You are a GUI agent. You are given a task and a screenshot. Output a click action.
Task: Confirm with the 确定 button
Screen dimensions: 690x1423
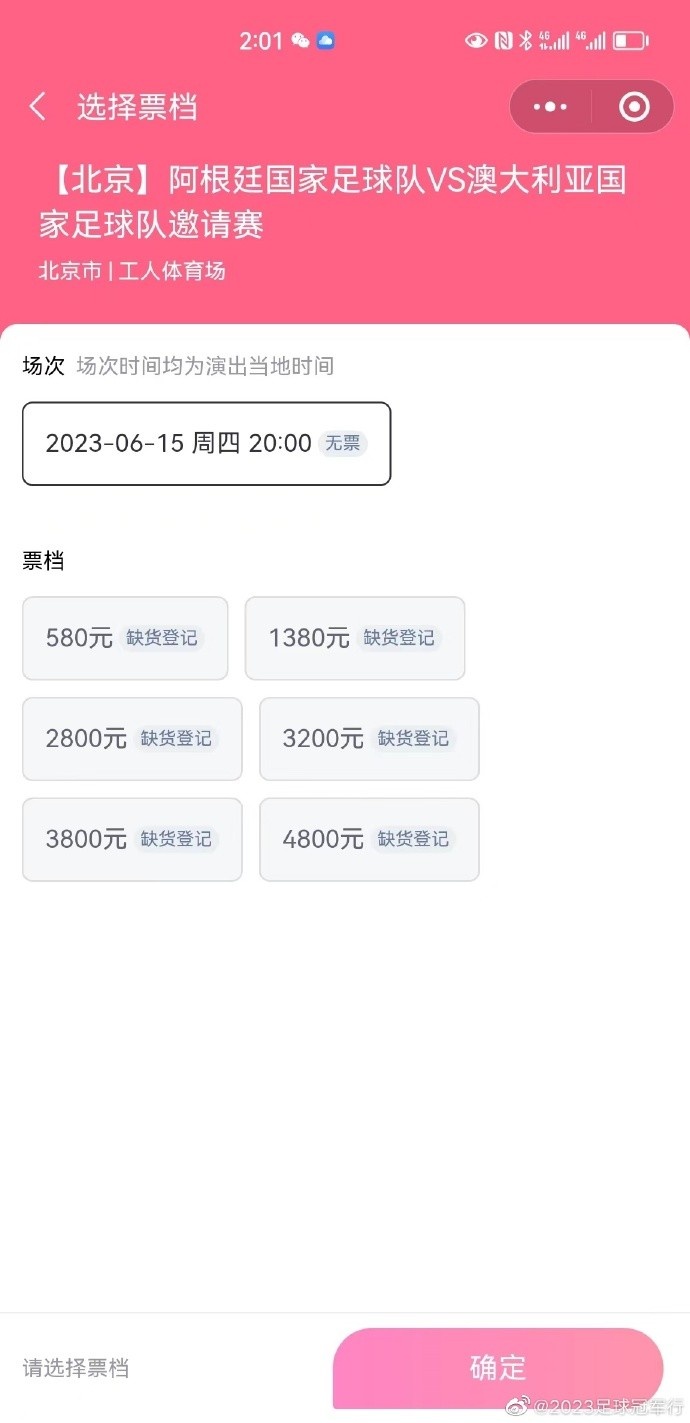tap(498, 1367)
